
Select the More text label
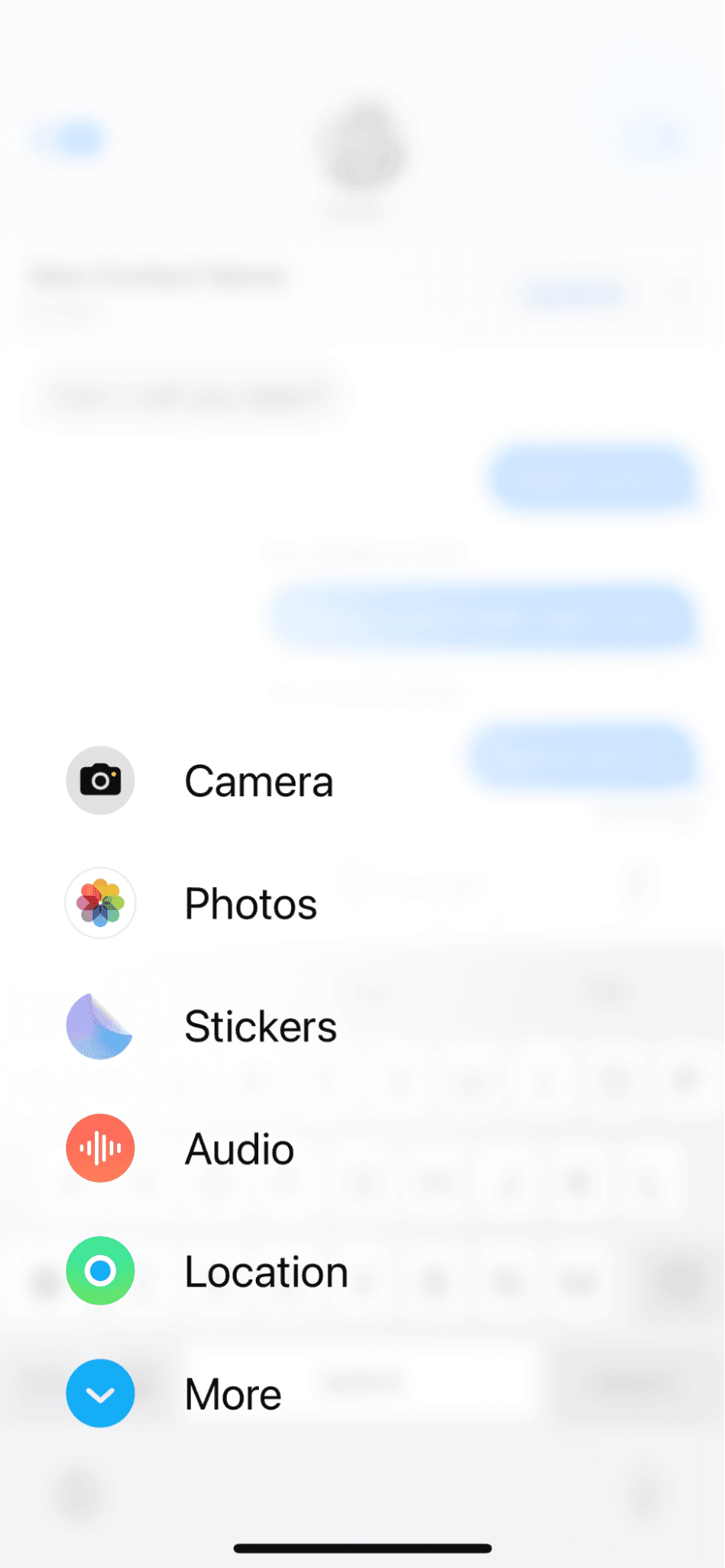click(x=232, y=1394)
